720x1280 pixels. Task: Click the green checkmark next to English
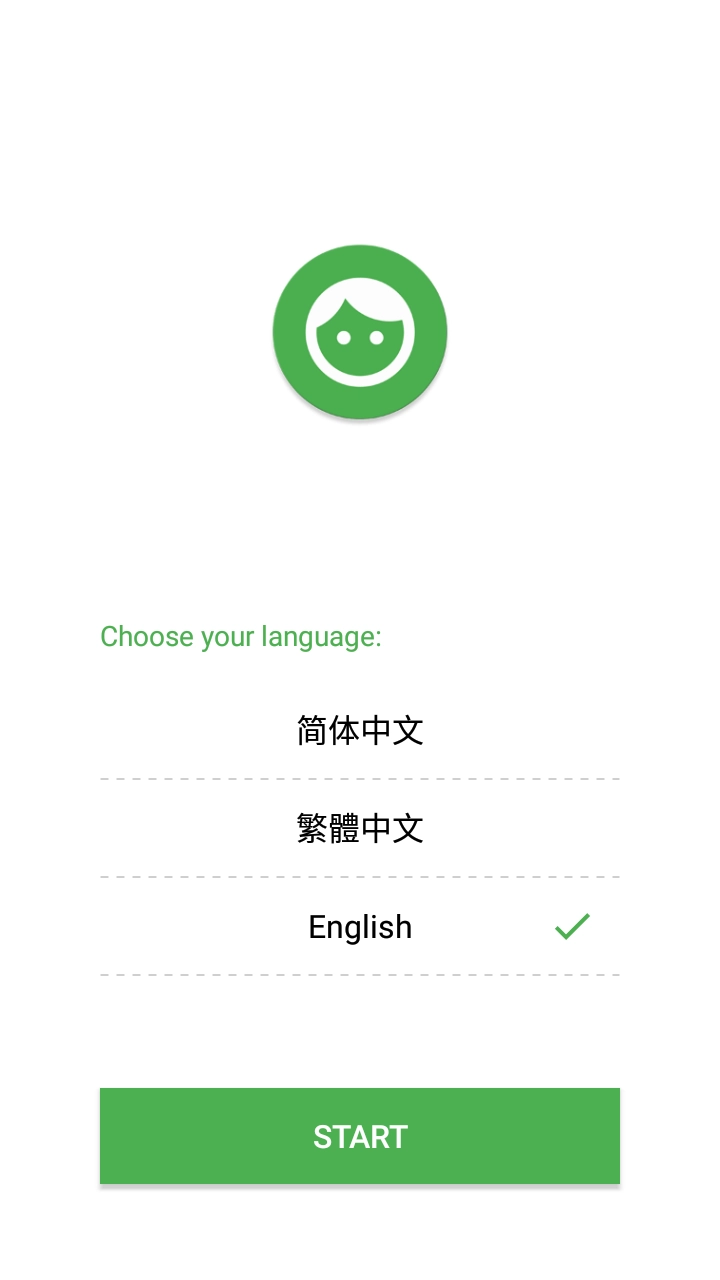click(x=572, y=926)
